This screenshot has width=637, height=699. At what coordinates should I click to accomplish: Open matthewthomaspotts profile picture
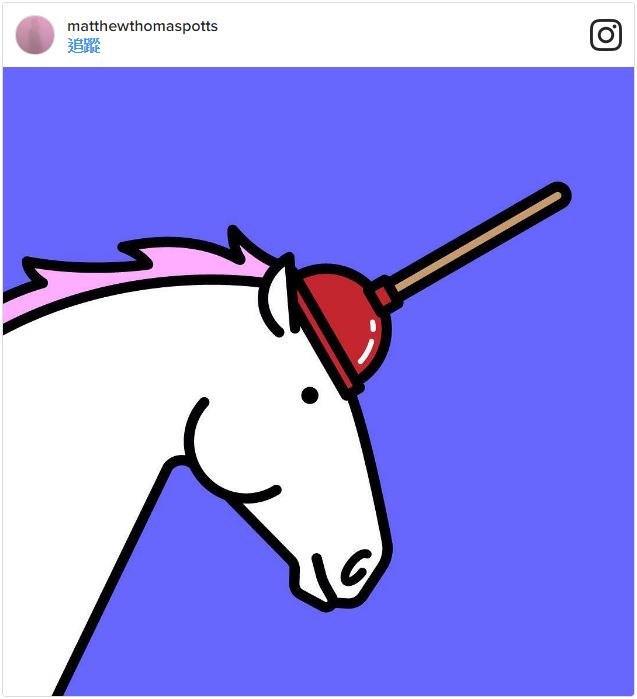[x=35, y=35]
